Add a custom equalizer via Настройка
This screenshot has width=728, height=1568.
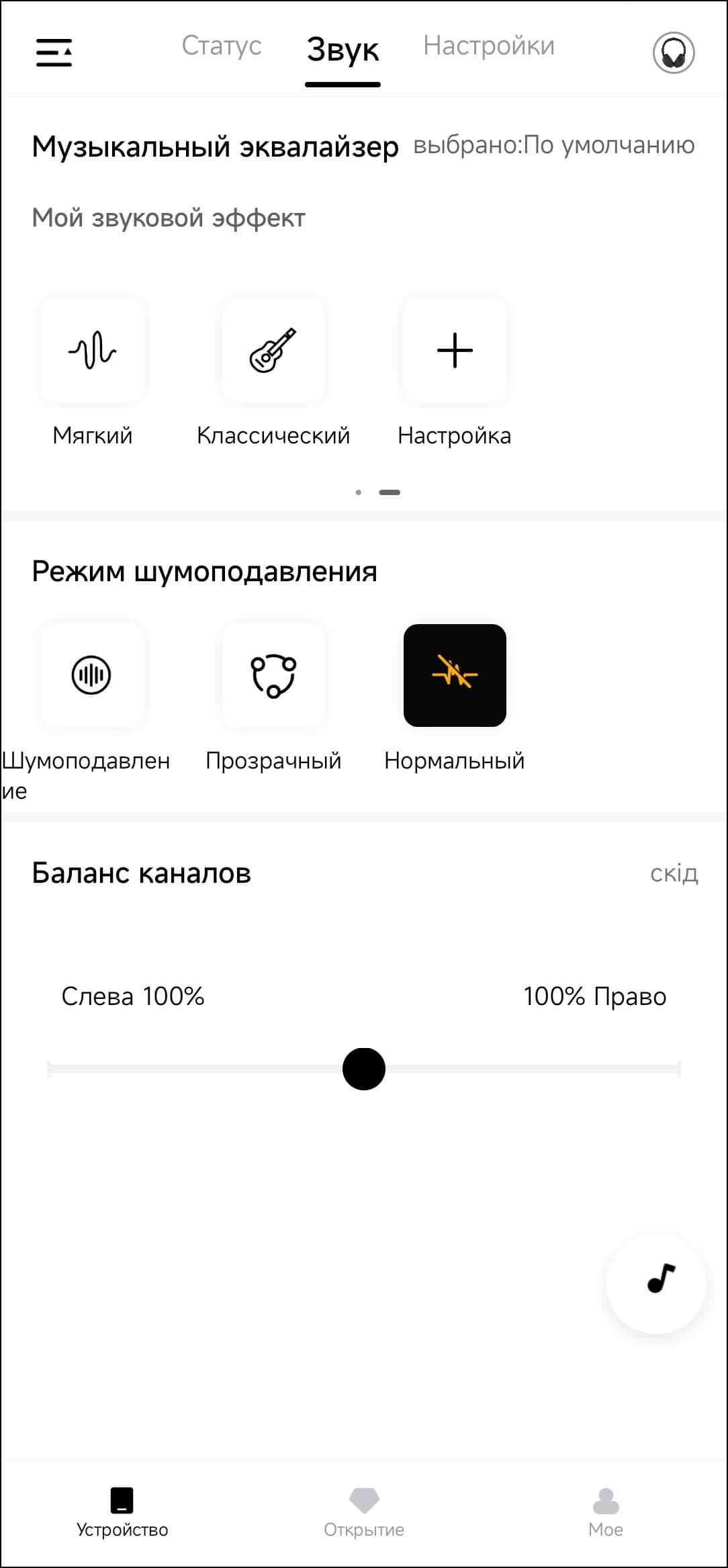click(x=455, y=351)
